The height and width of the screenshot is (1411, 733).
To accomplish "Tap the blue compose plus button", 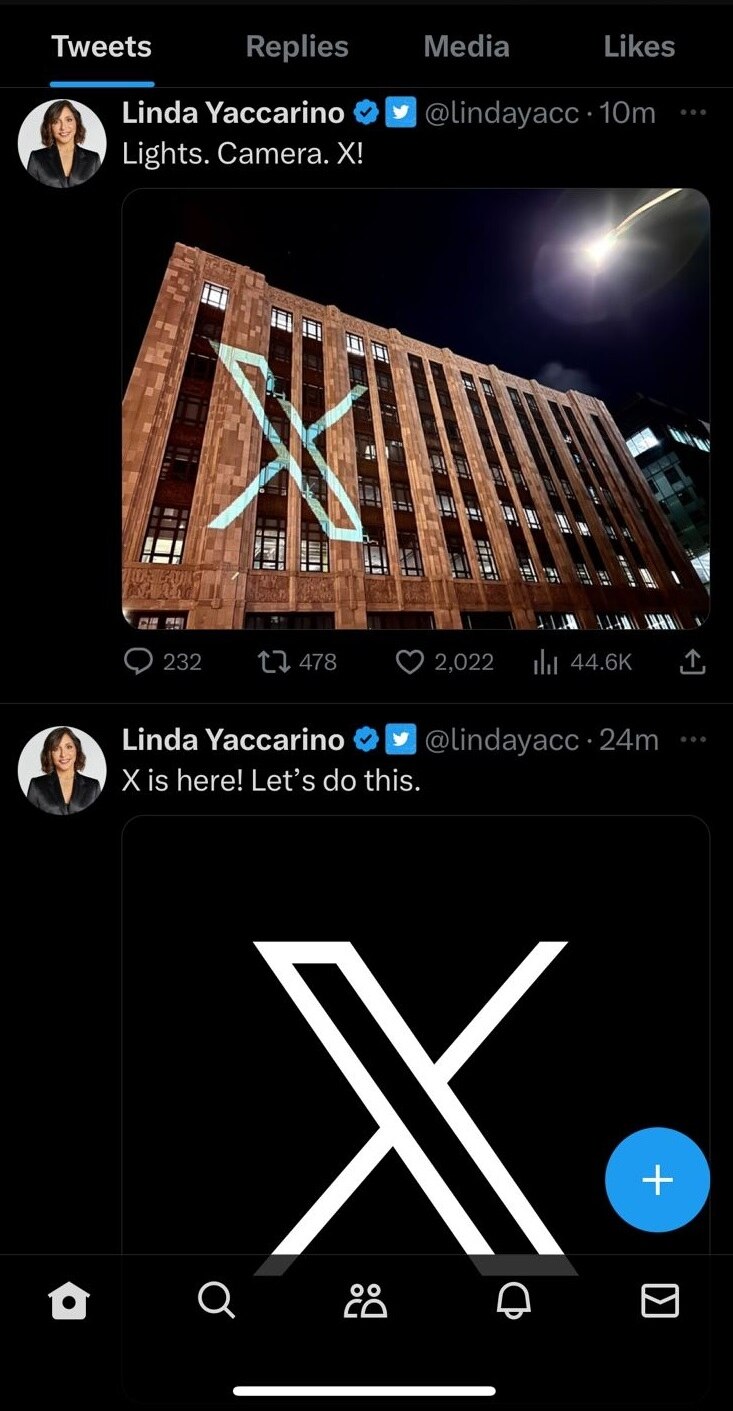I will coord(657,1180).
